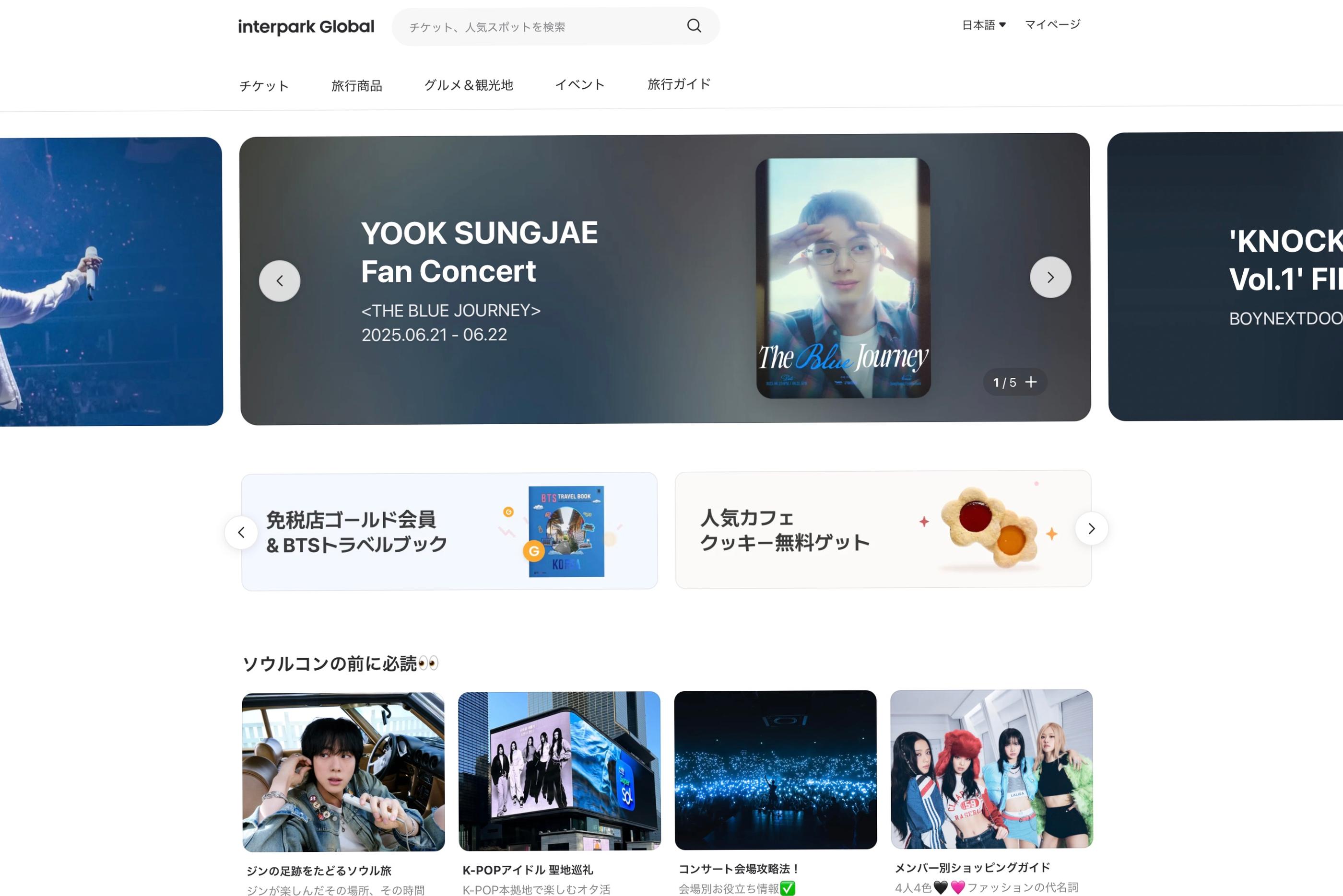Tap the magnifier search icon
Screen dimensions: 1343x896
[x=694, y=26]
